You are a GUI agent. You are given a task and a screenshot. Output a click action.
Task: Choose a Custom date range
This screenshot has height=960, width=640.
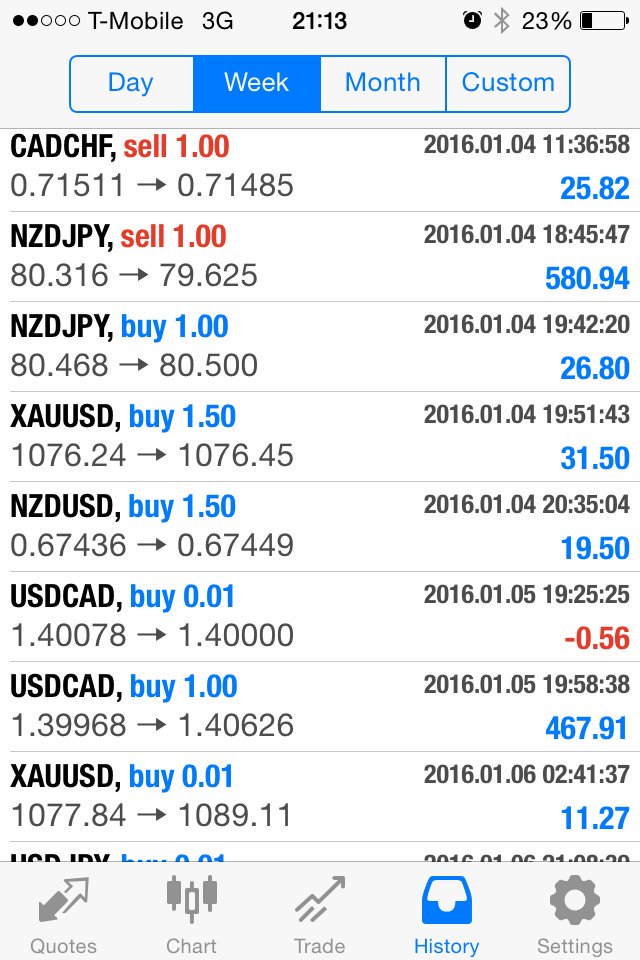(x=508, y=83)
